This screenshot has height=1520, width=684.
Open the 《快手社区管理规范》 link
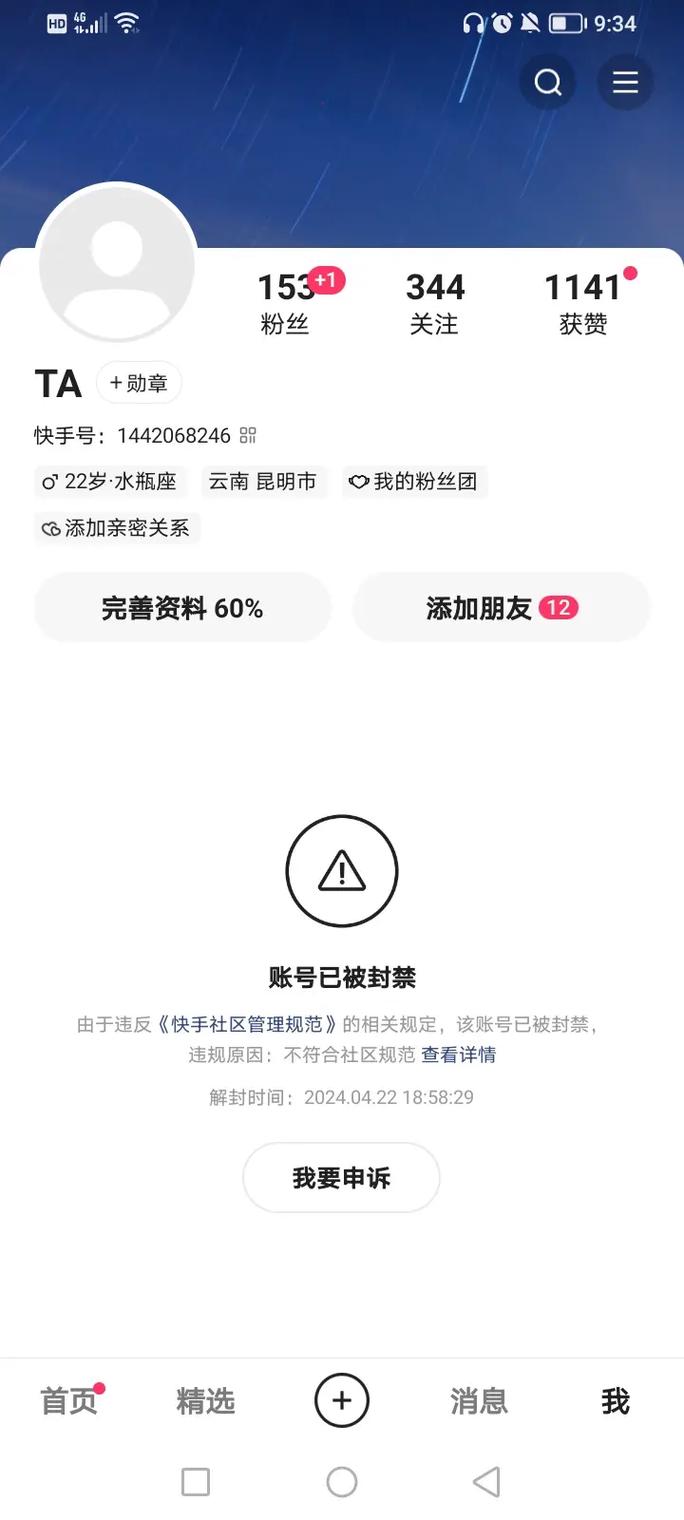(x=246, y=1025)
